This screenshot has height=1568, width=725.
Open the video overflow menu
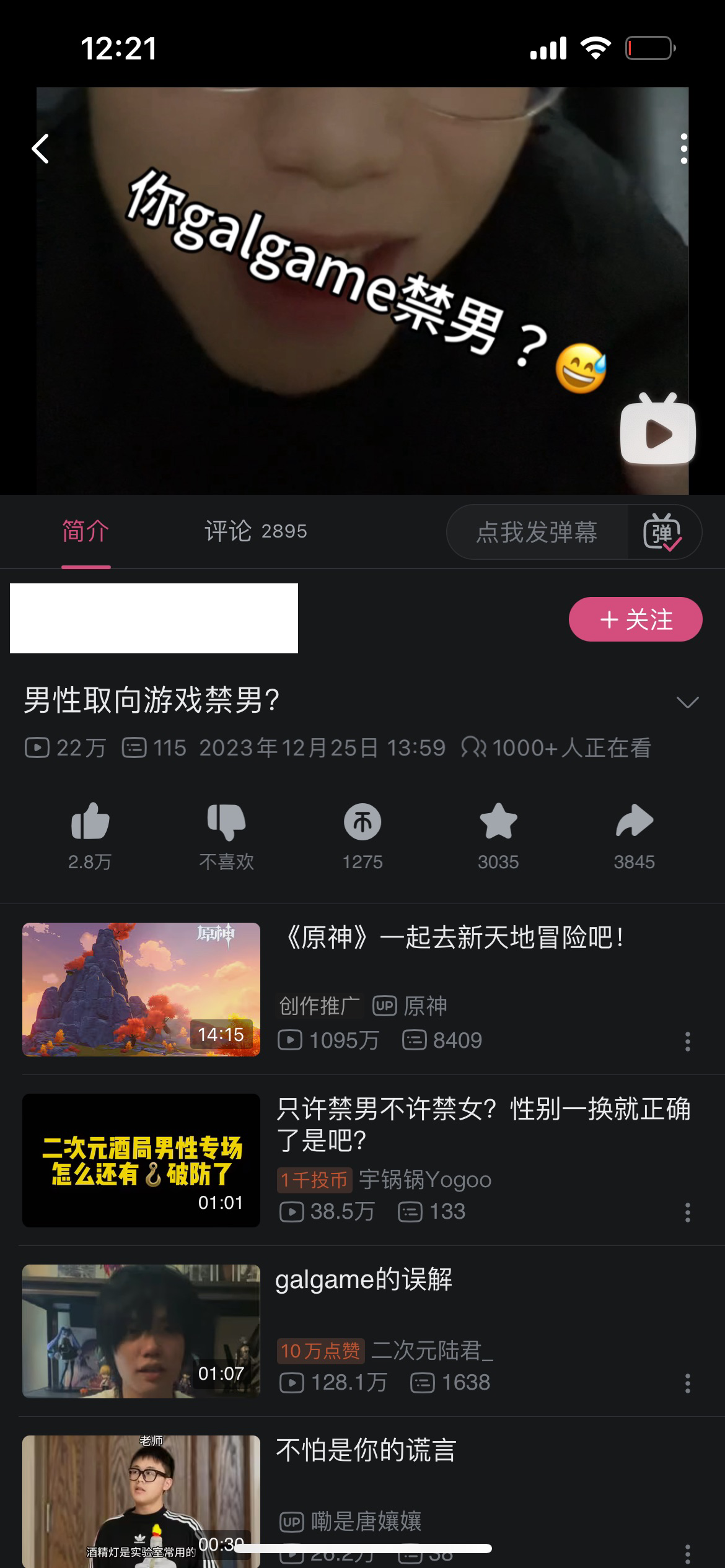click(x=683, y=149)
